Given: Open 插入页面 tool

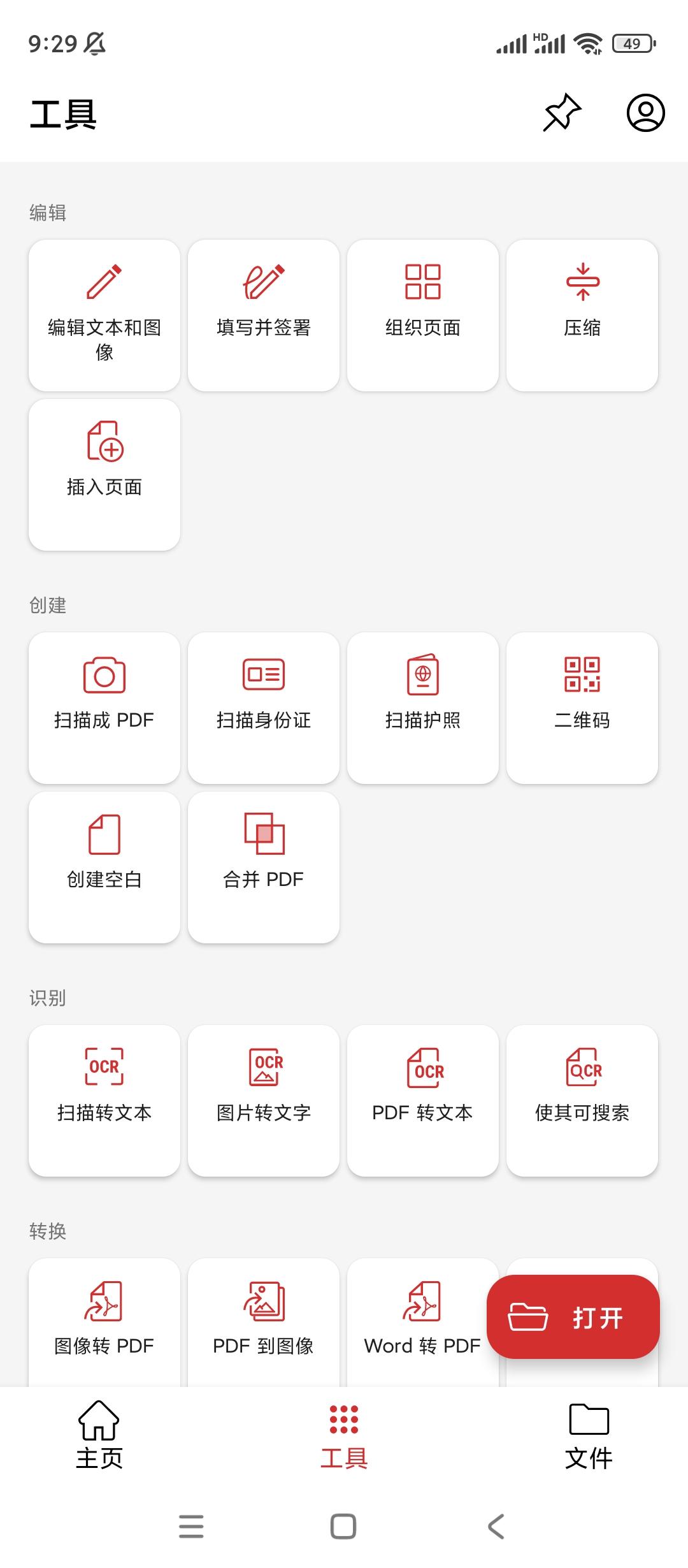Looking at the screenshot, I should 104,474.
